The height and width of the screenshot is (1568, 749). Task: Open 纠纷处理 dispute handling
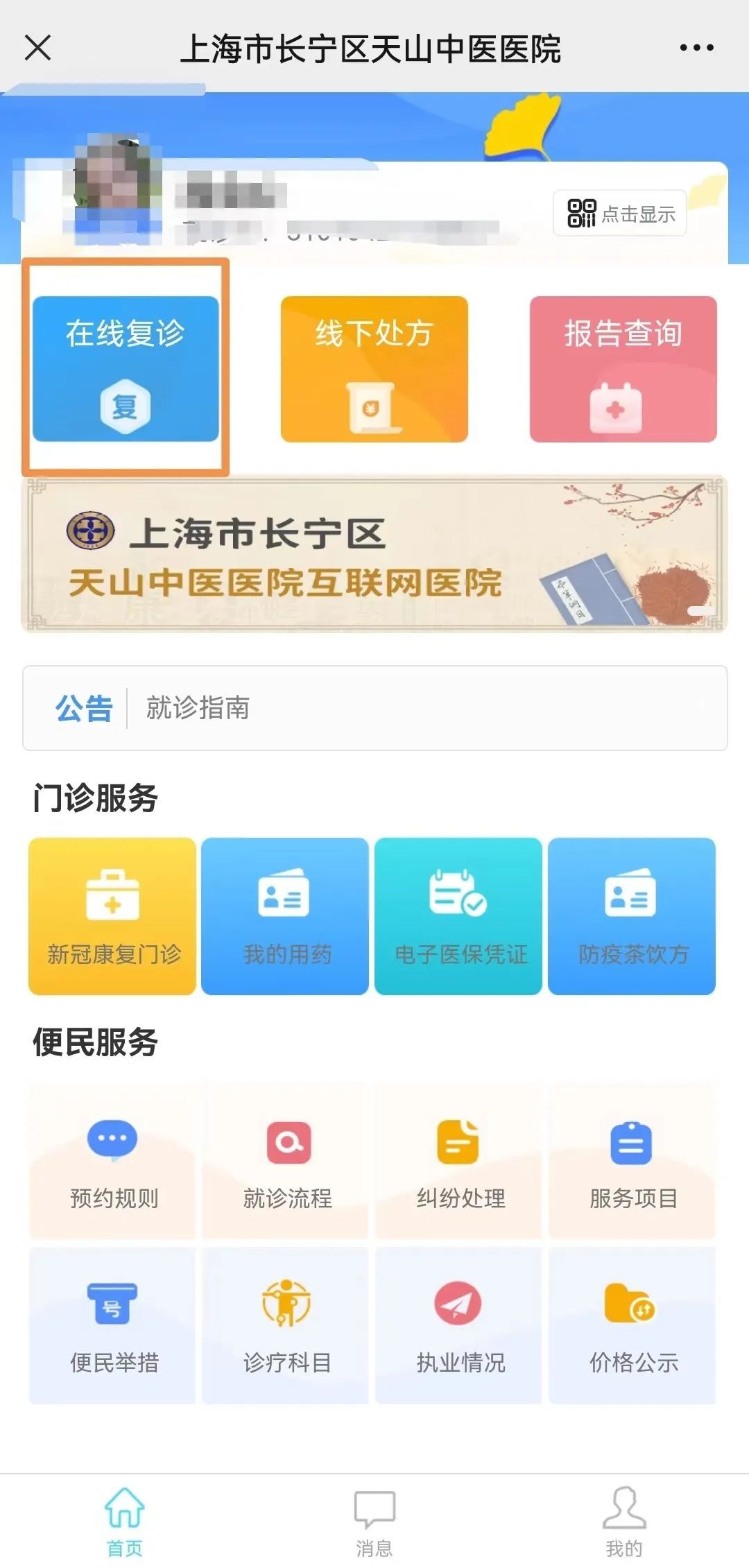click(x=459, y=1162)
